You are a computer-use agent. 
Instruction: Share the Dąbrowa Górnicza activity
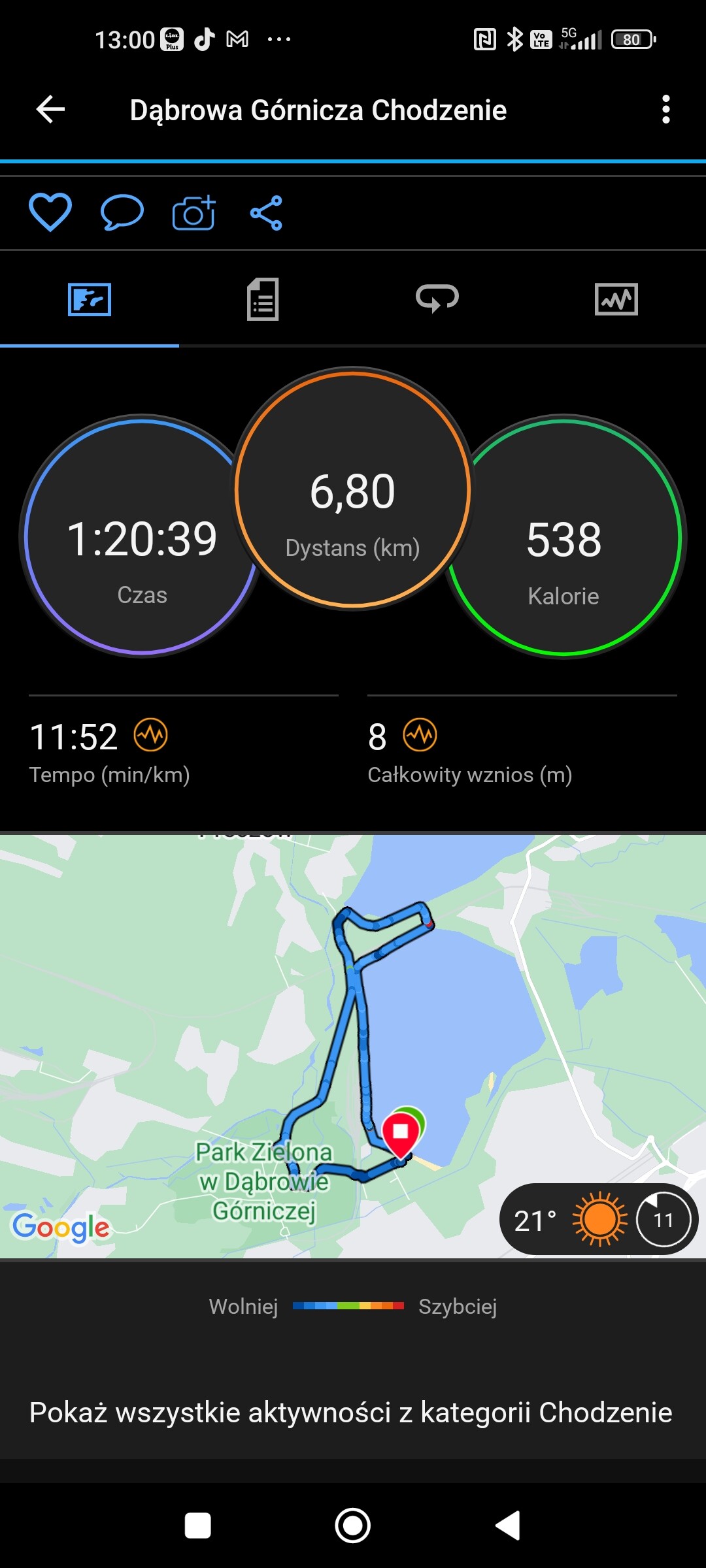pos(266,212)
